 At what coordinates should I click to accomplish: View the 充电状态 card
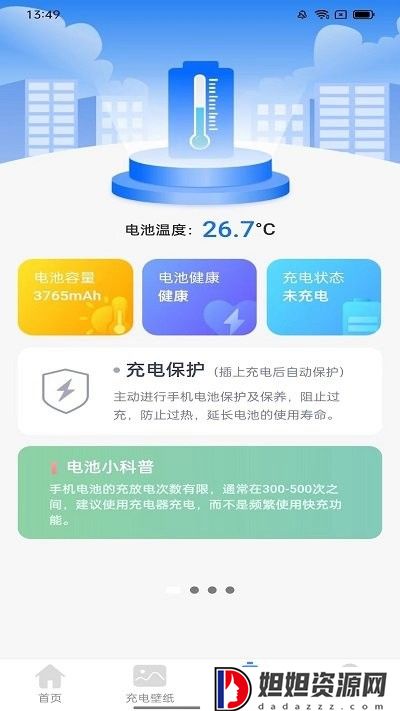pos(324,297)
